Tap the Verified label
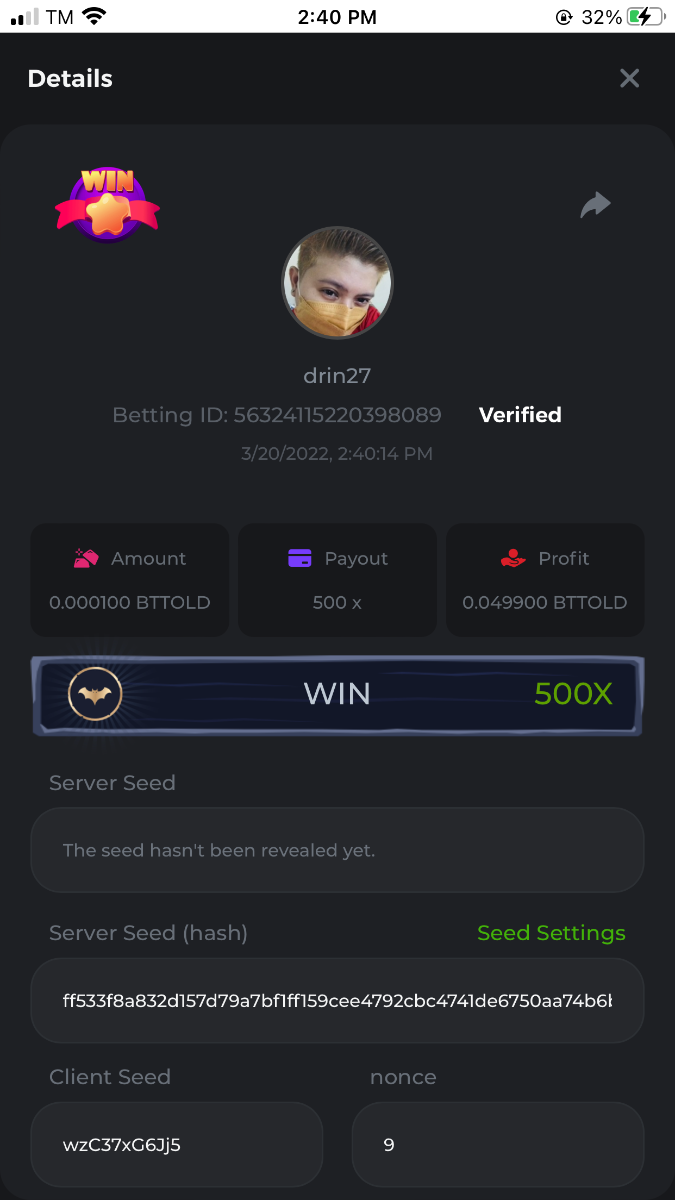 point(520,415)
